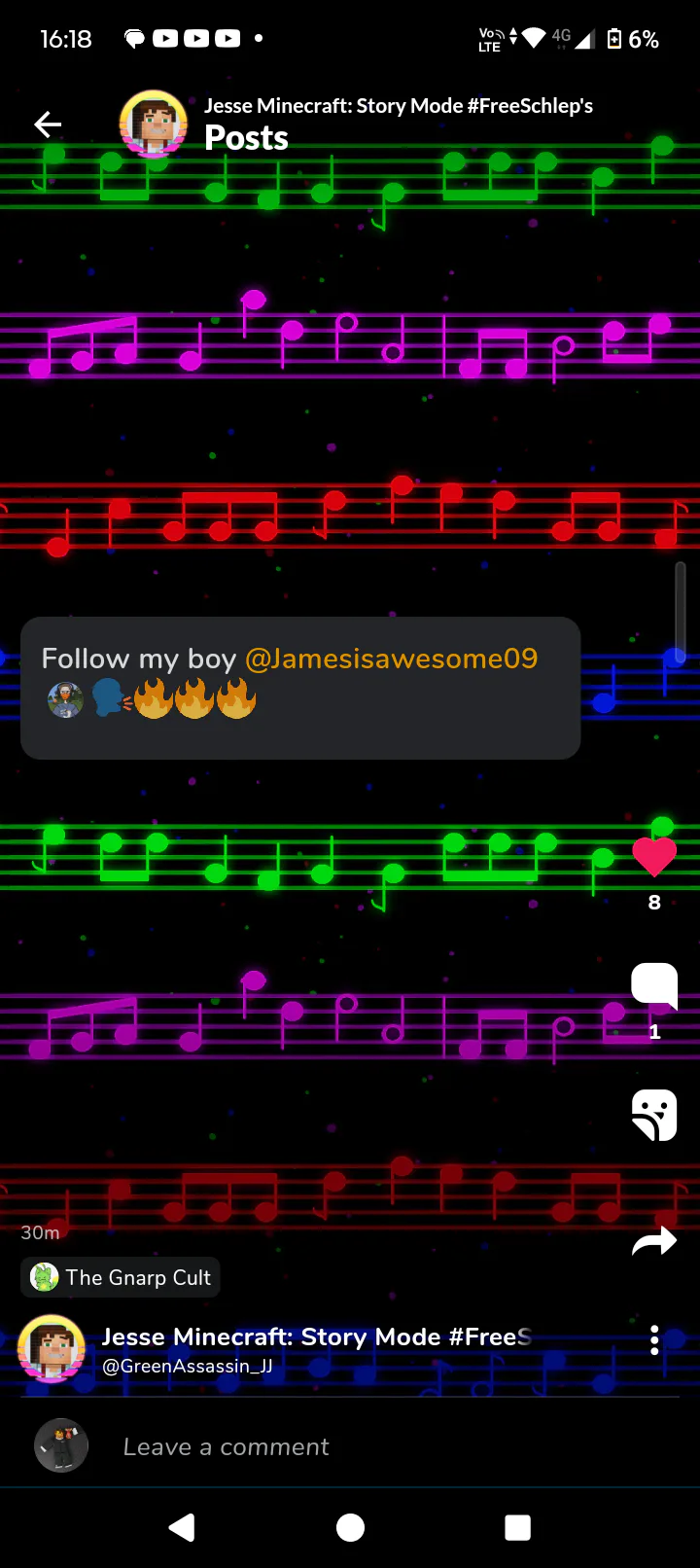Screen dimensions: 700x1568
Task: Share this post via arrow icon
Action: point(654,1242)
